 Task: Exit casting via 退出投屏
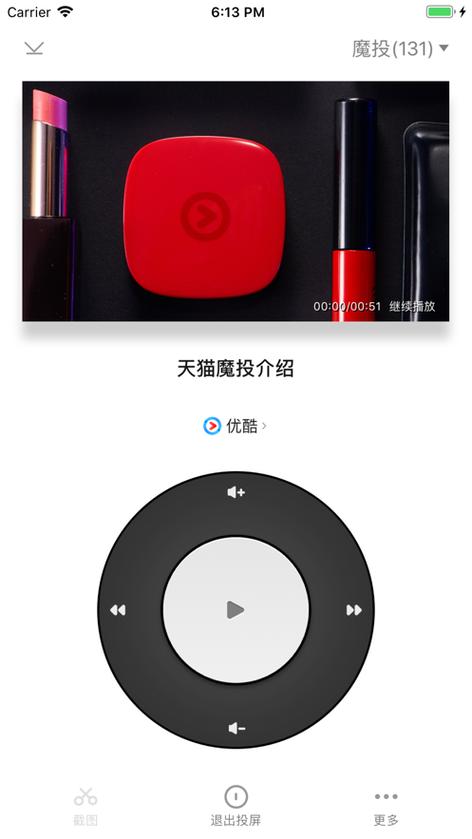235,806
